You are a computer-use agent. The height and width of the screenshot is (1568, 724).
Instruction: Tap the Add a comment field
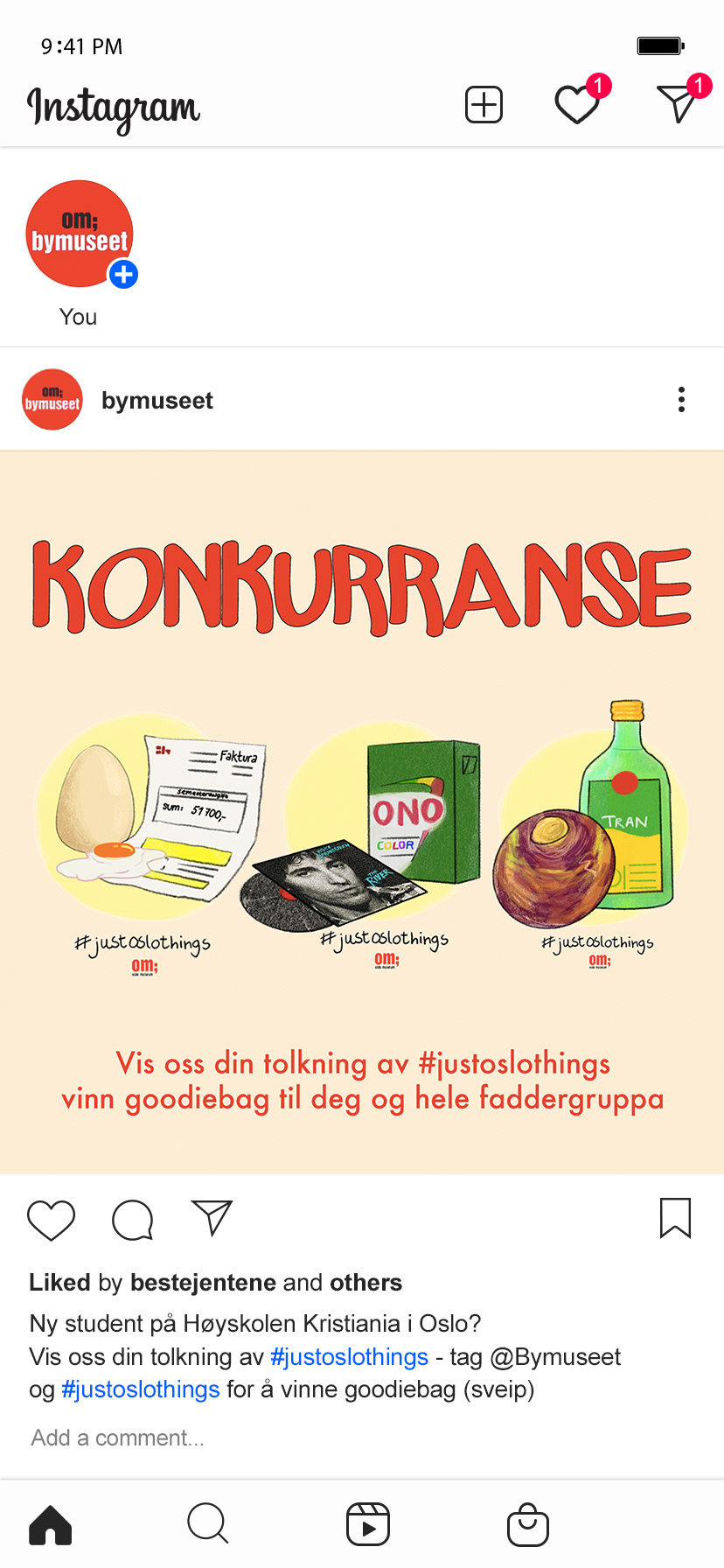click(x=117, y=1438)
